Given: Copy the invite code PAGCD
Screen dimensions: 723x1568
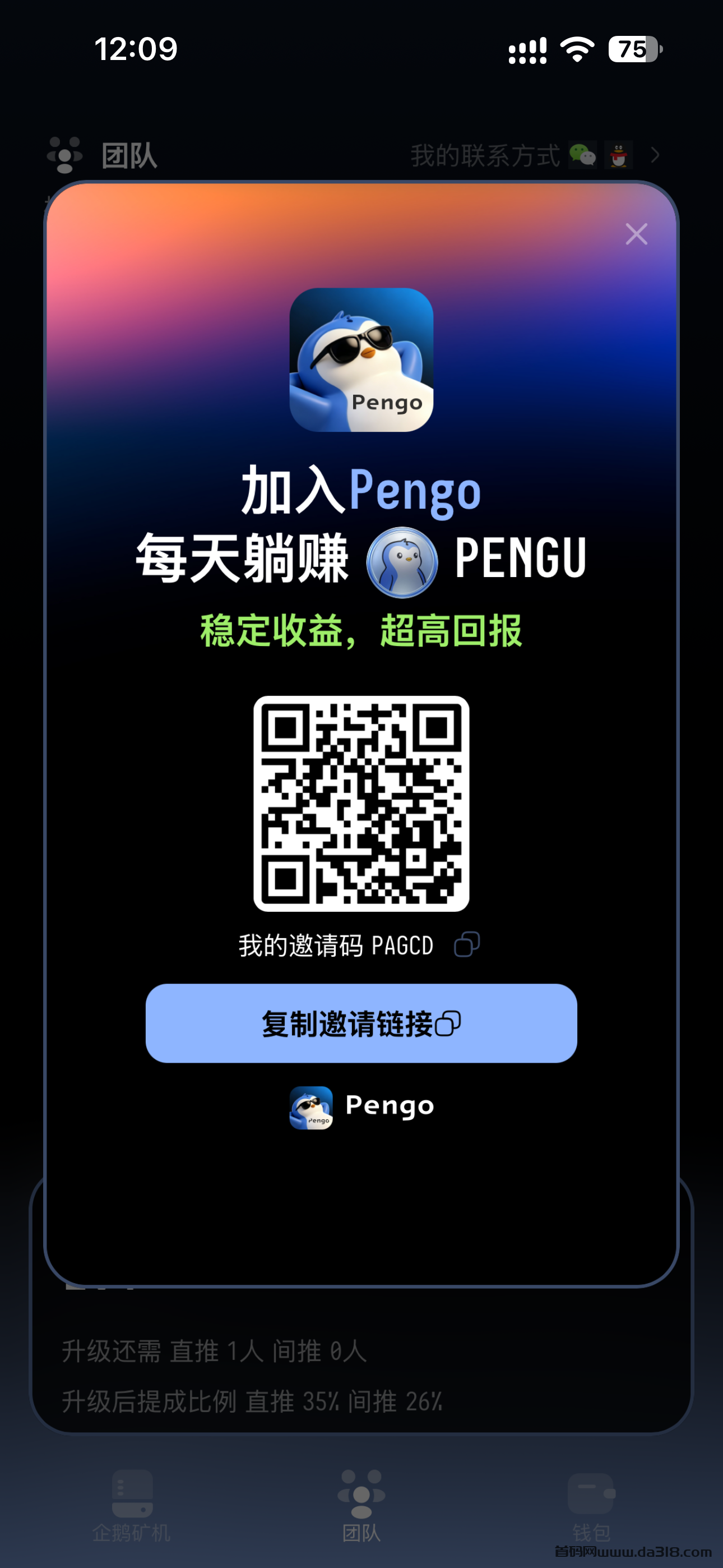Looking at the screenshot, I should (x=467, y=944).
